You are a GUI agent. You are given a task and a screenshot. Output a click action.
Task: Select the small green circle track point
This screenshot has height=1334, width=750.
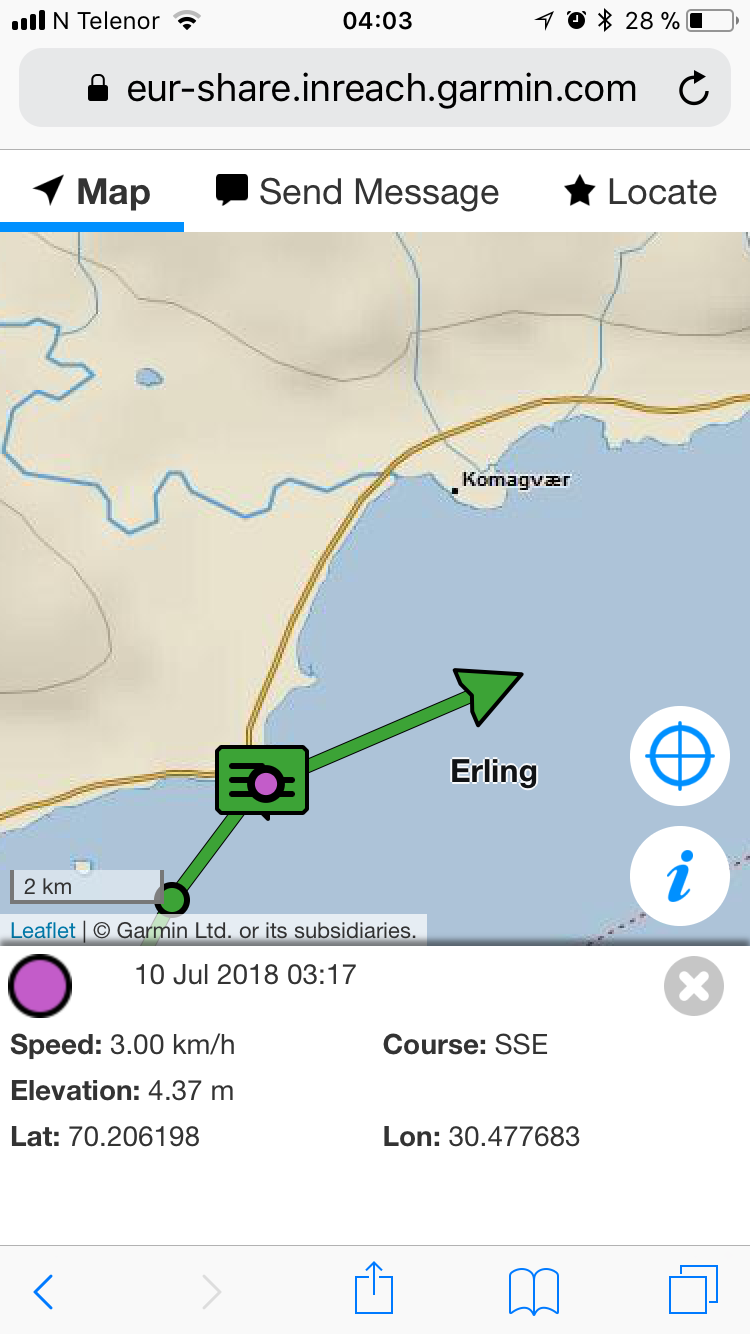(x=173, y=899)
